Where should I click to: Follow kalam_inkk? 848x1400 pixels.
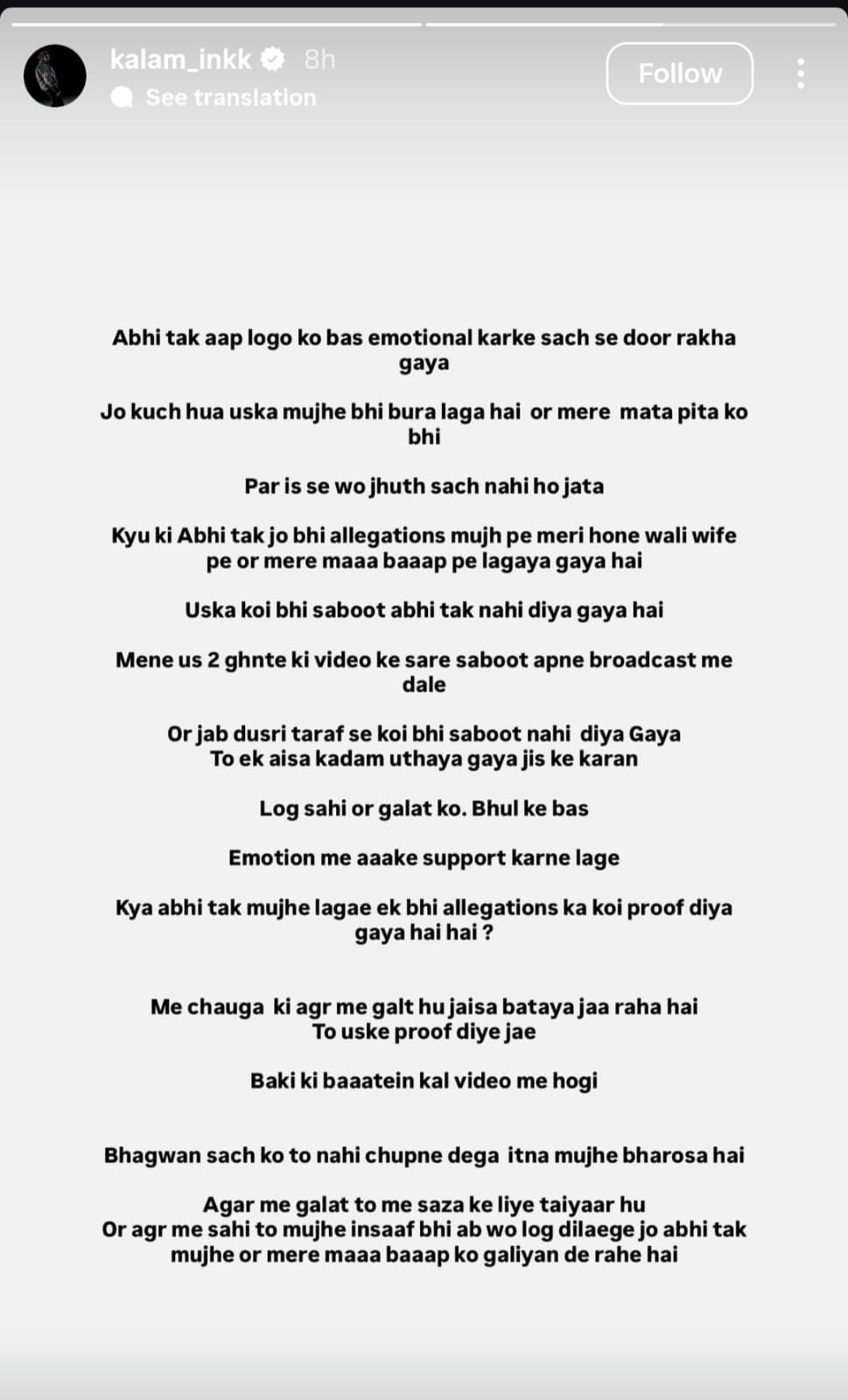pos(679,73)
